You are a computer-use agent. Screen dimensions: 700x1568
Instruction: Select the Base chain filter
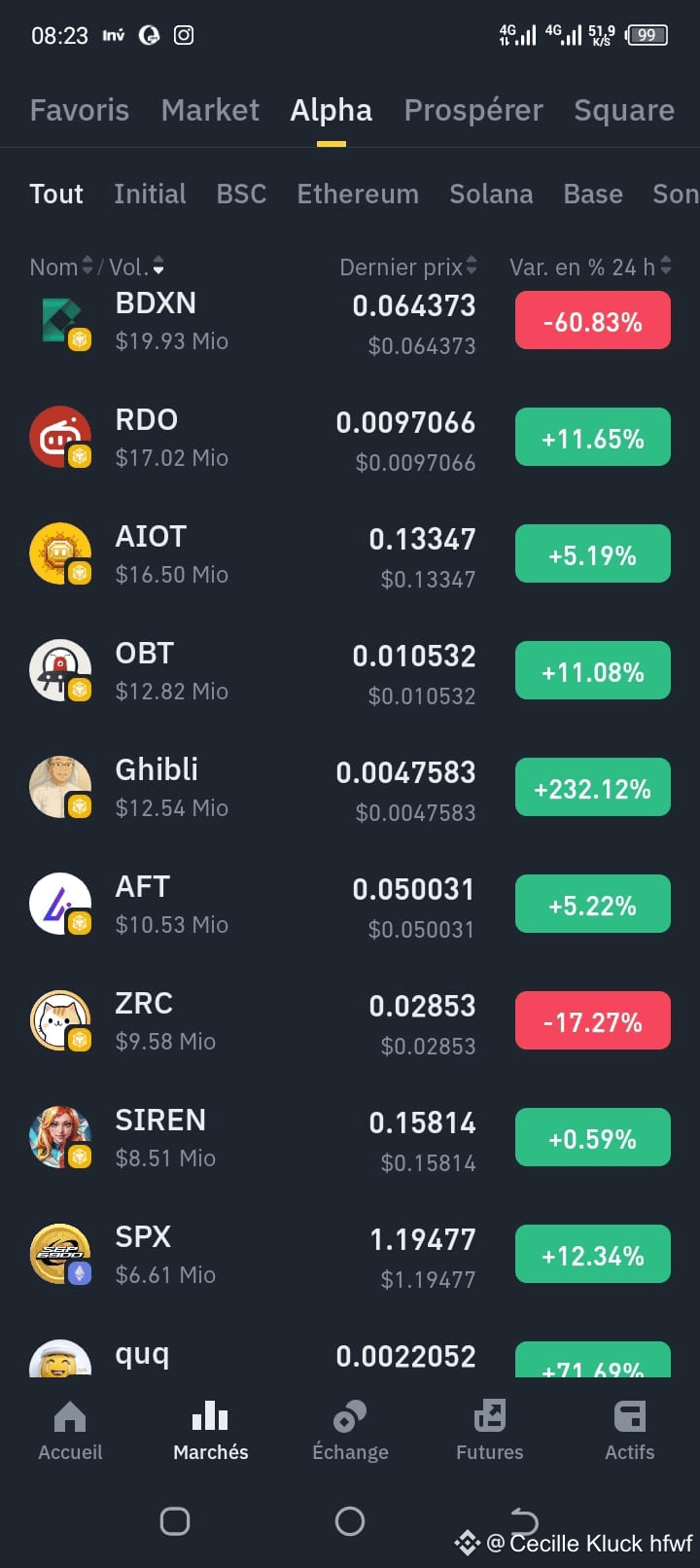(593, 195)
